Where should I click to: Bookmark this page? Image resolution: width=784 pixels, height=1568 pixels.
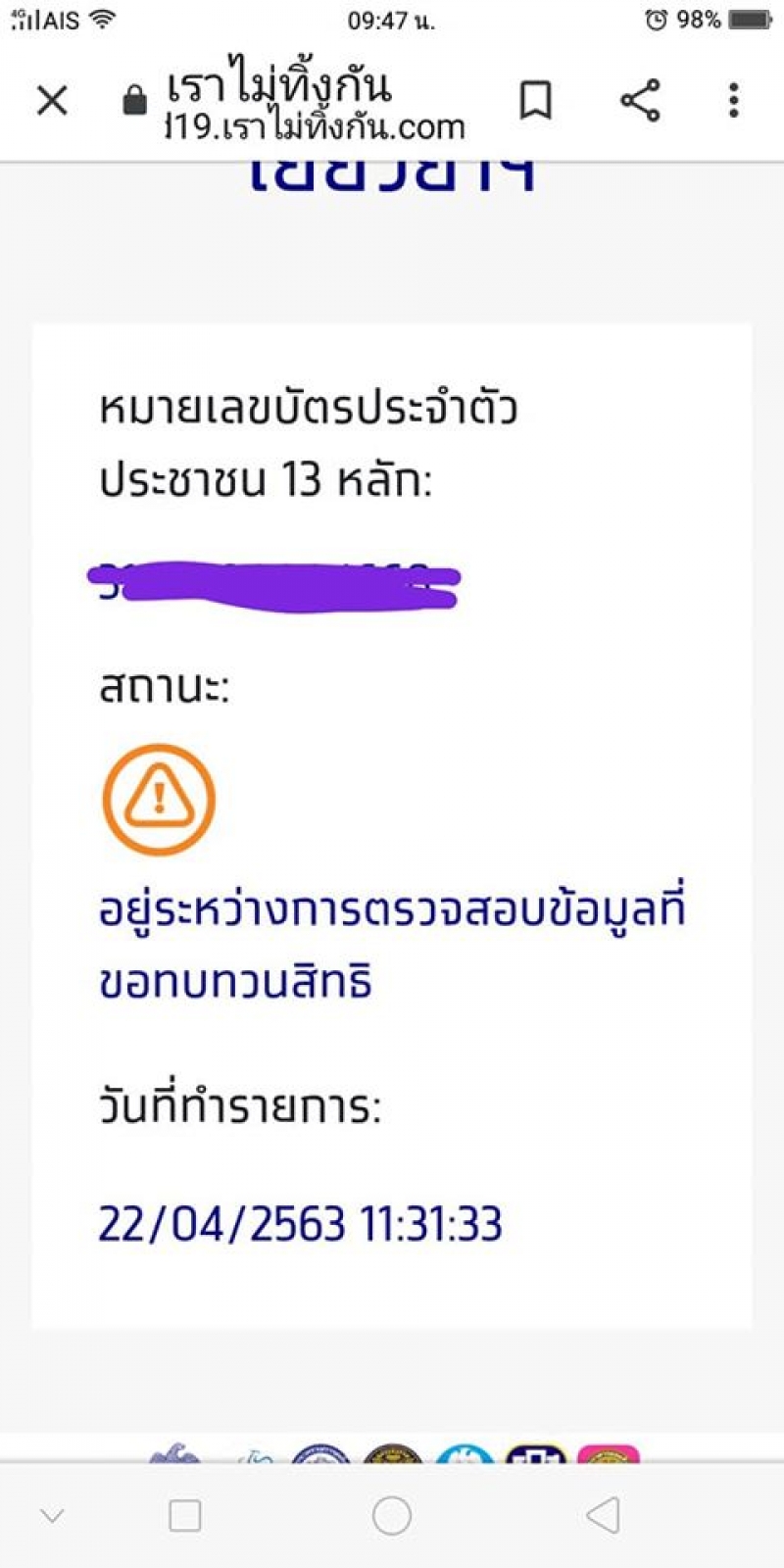coord(535,100)
